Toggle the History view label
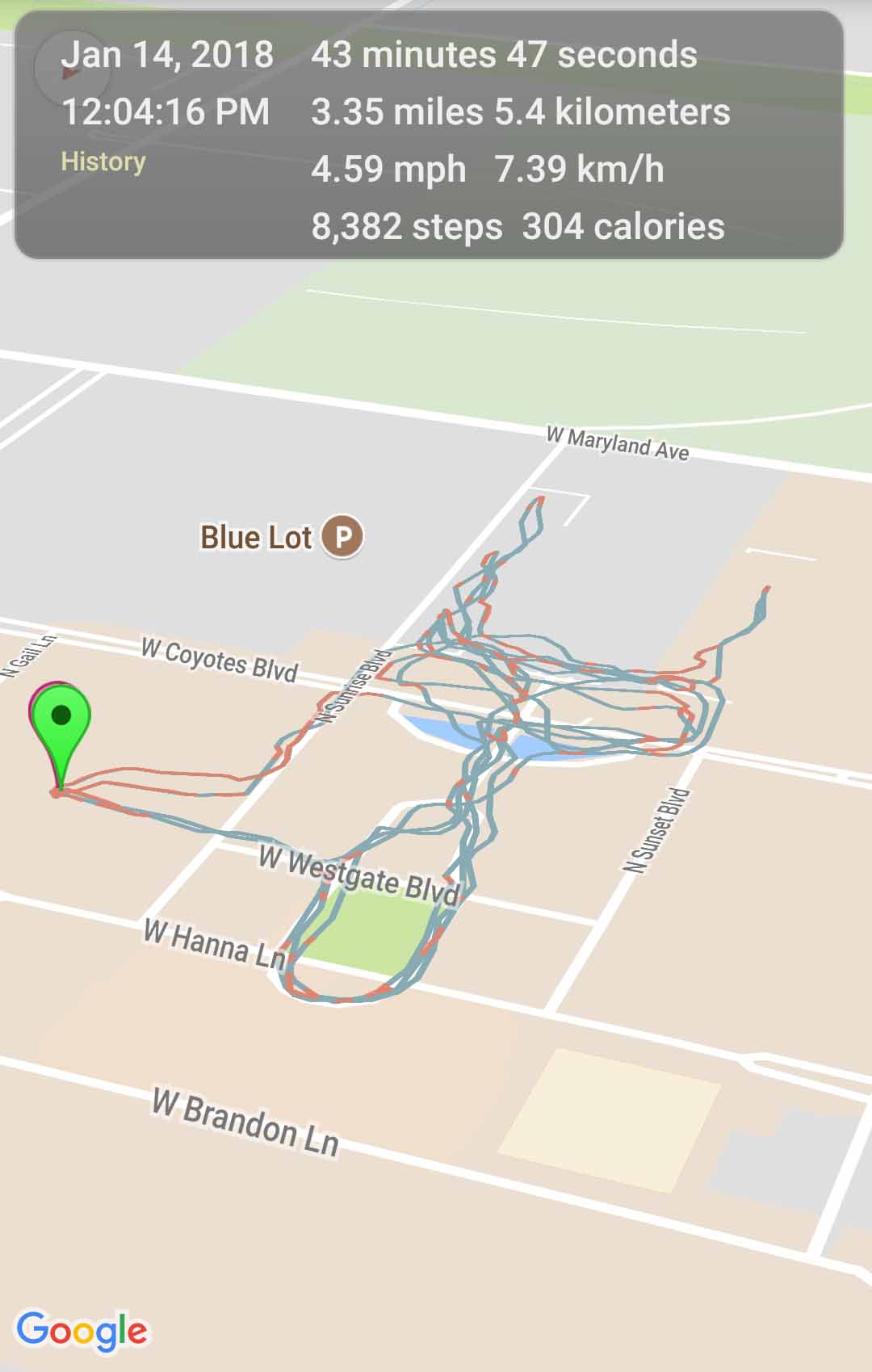 tap(103, 162)
